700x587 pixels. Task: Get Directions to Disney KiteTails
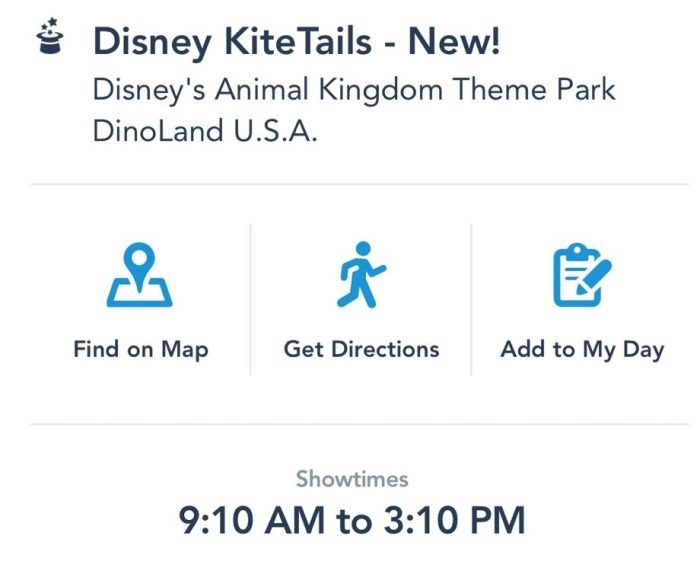coord(361,300)
